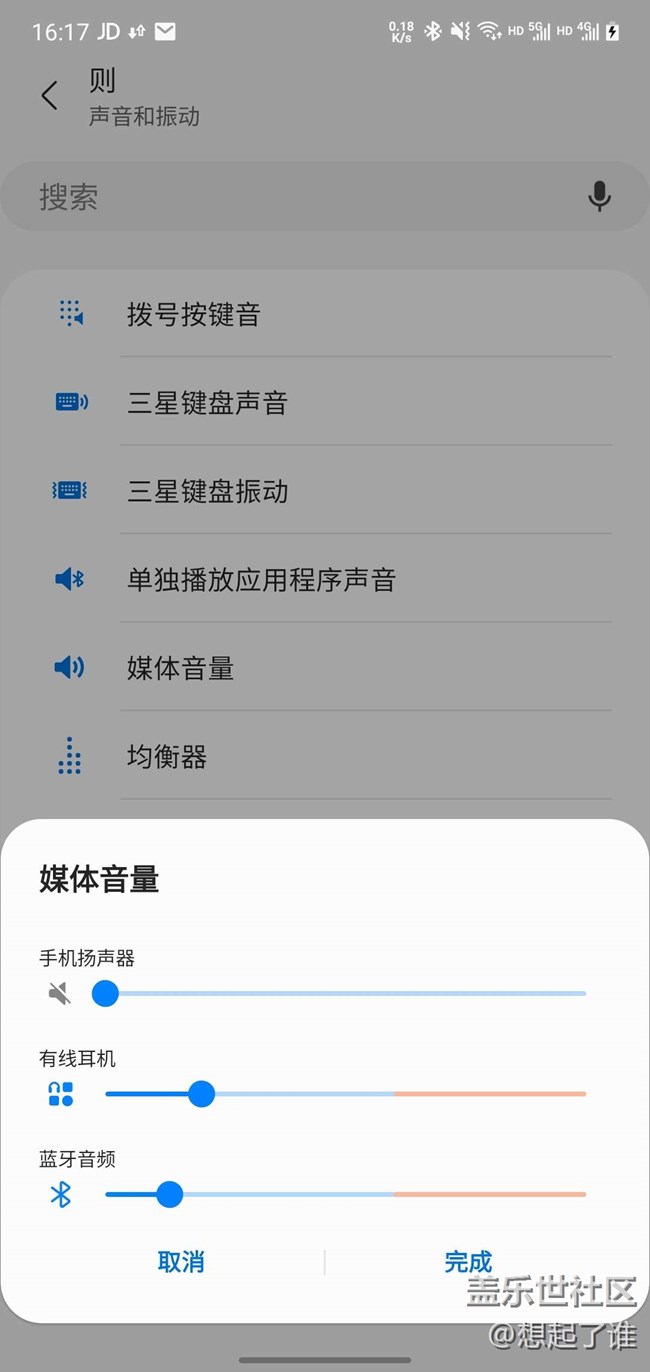Tap the 蓝牙音频 volume slider track
The image size is (650, 1372).
point(345,1194)
